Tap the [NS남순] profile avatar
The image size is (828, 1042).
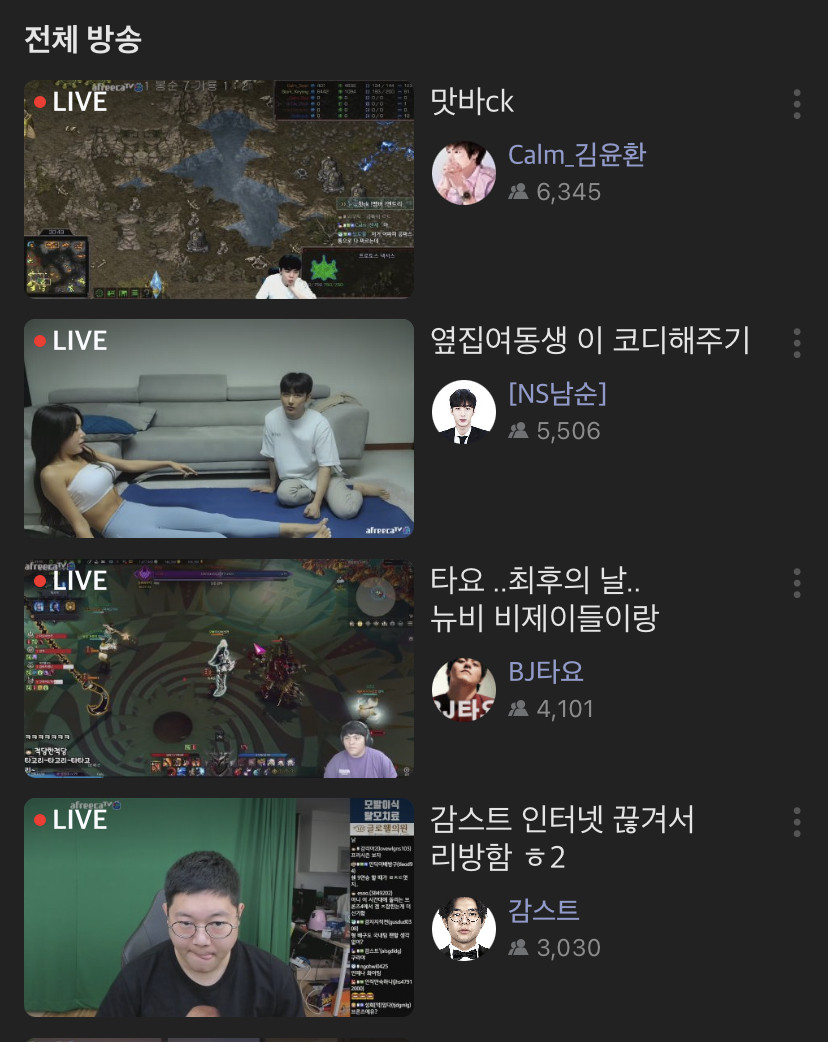pos(464,412)
